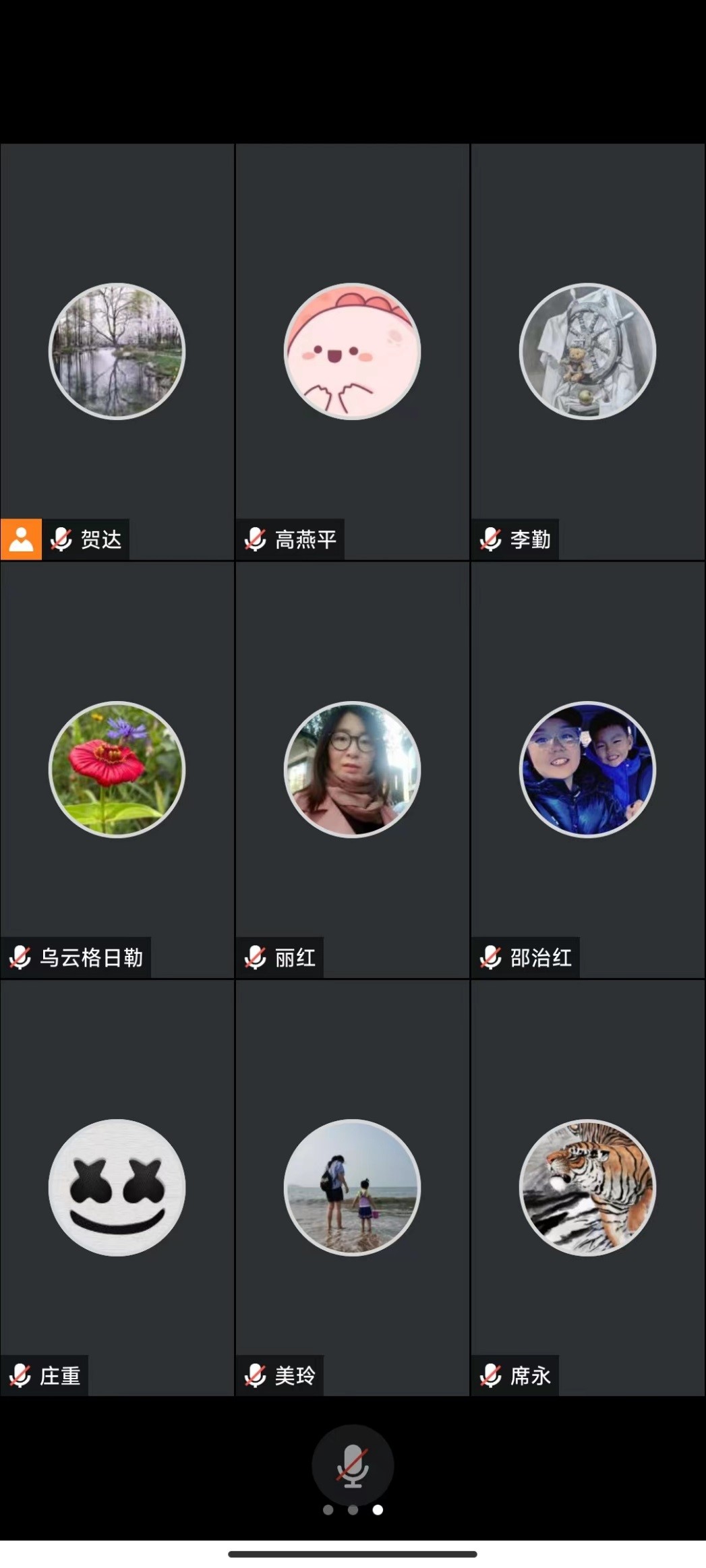Tap 李勤's video tile
The image size is (706, 1568).
click(x=587, y=352)
